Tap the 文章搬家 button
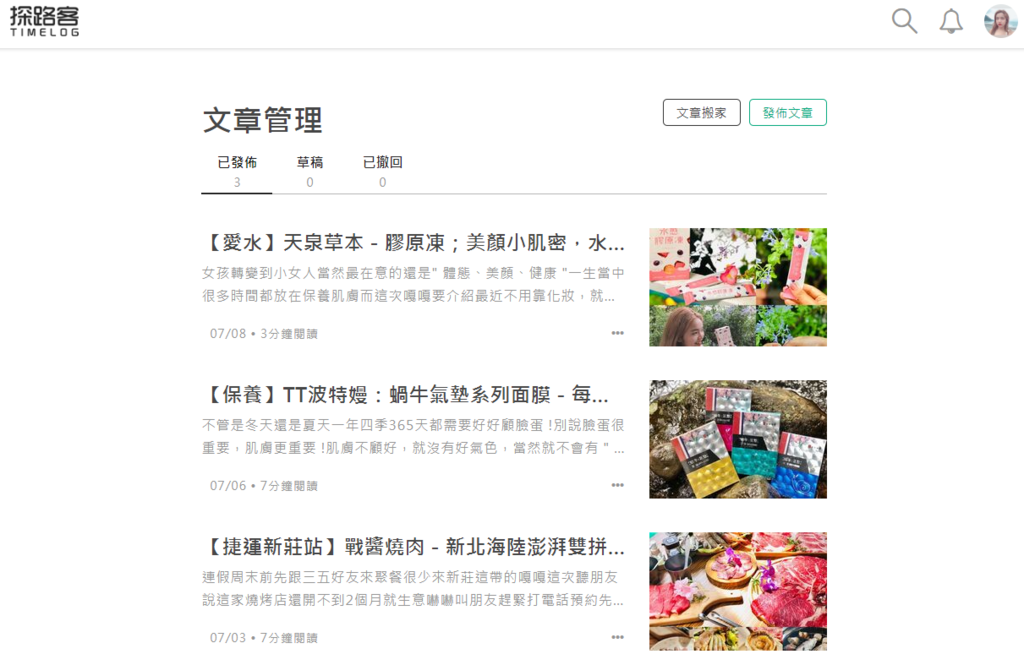Screen dimensions: 1024x665 tap(701, 113)
